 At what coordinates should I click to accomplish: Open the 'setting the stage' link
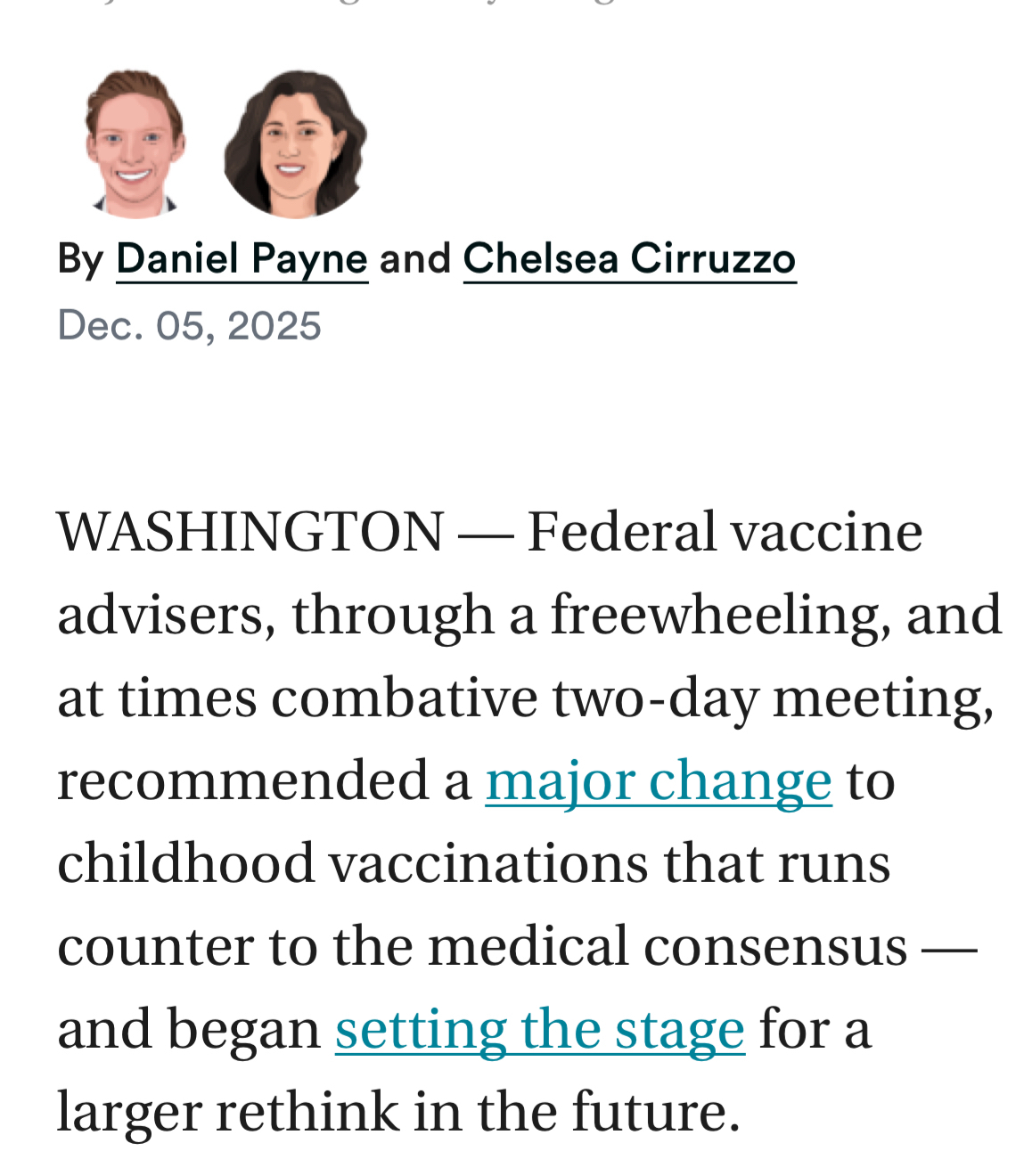point(539,1029)
